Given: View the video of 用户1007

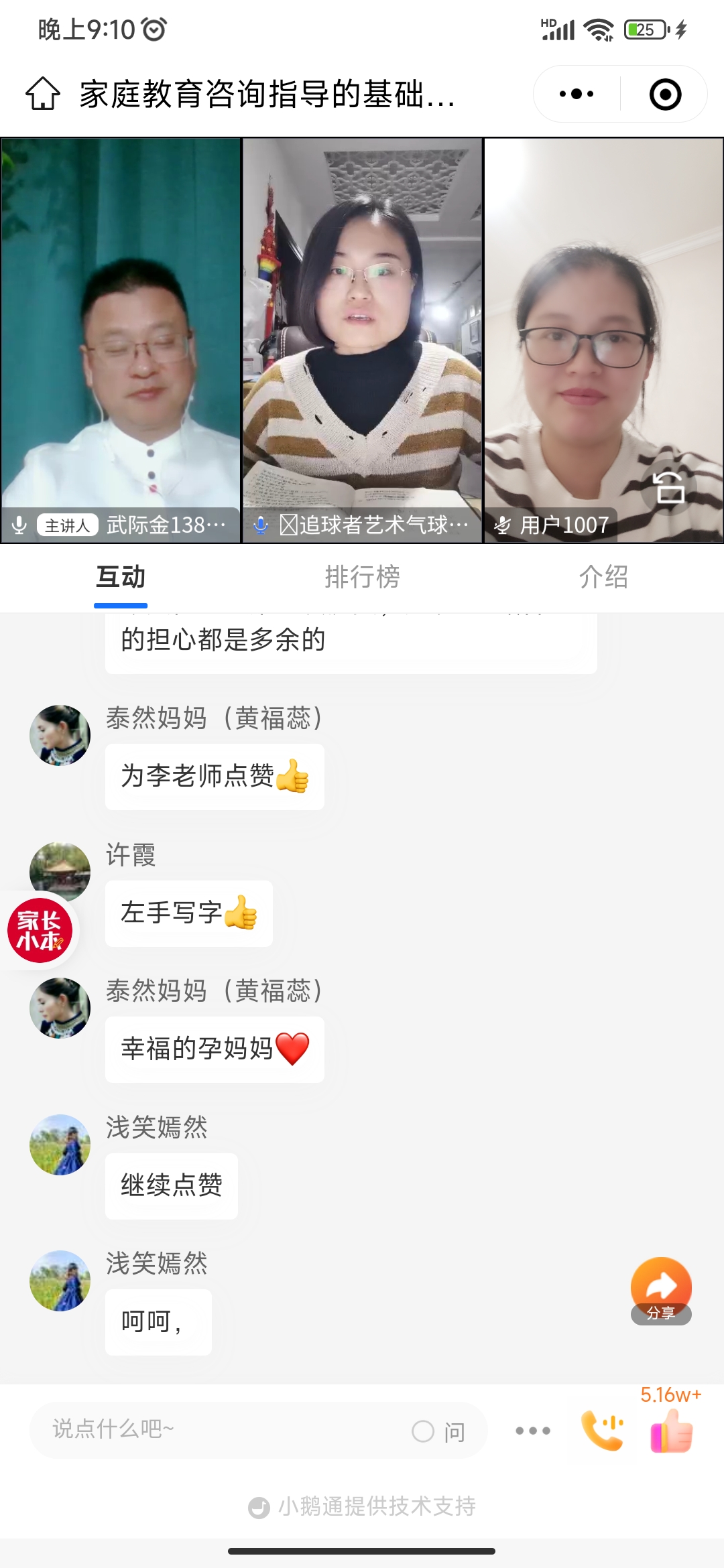Looking at the screenshot, I should point(603,322).
